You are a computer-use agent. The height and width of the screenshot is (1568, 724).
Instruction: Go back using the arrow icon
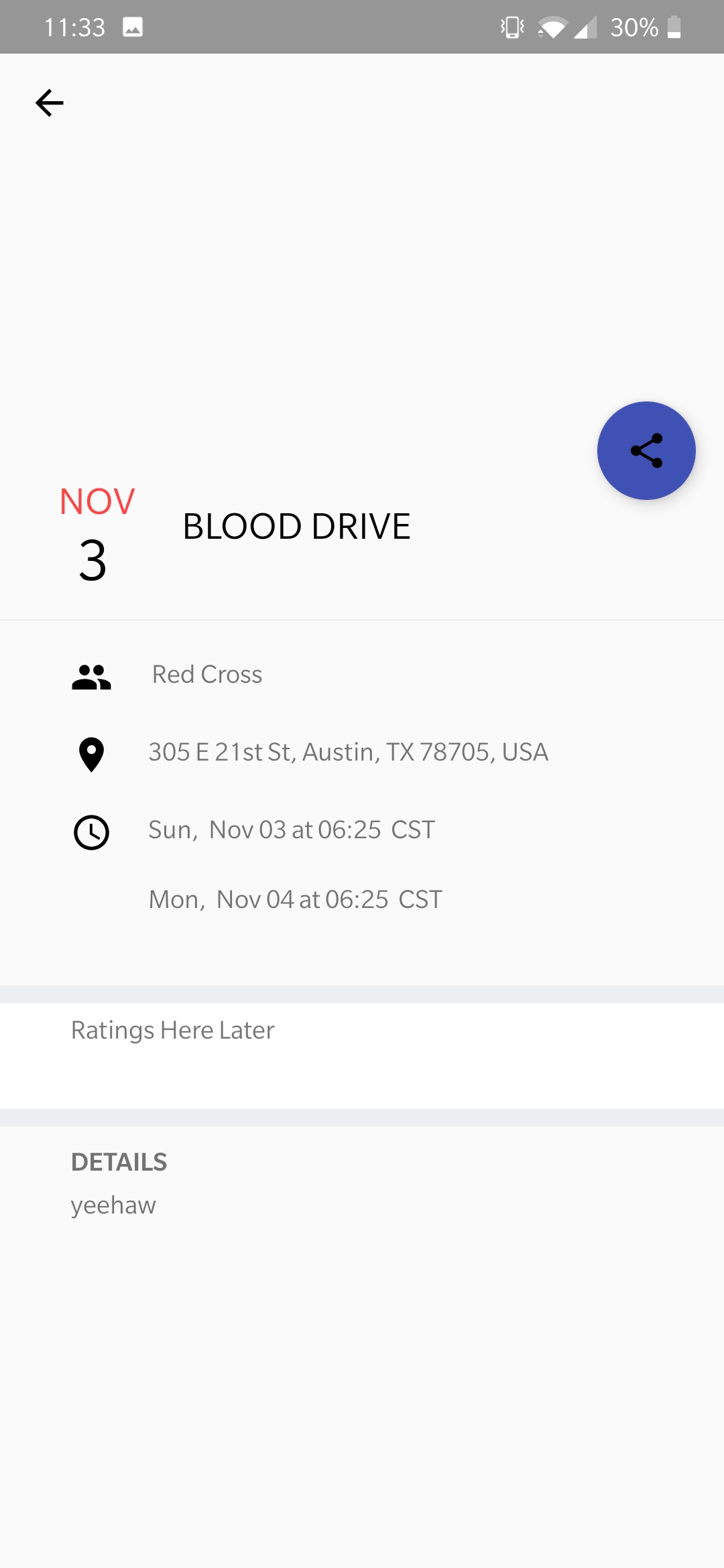[x=50, y=103]
